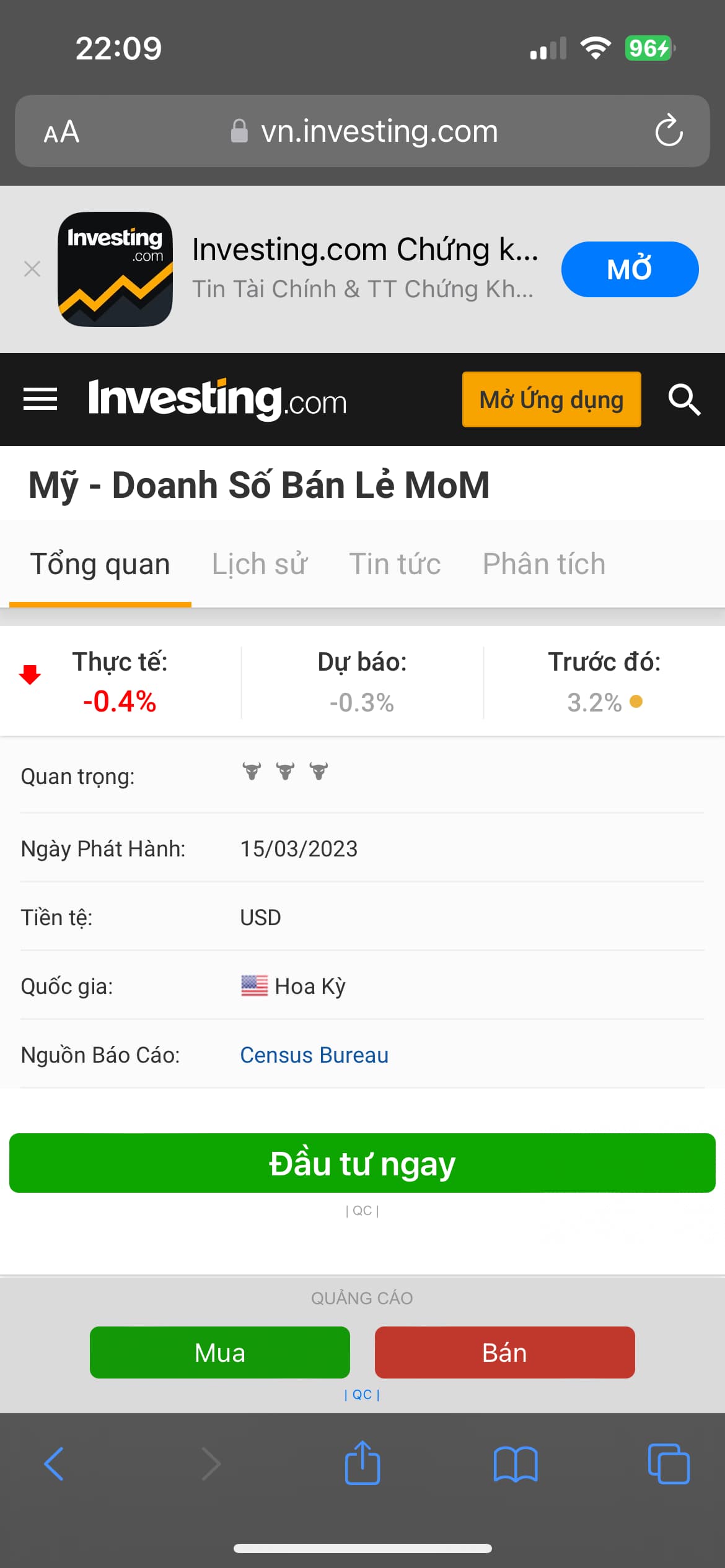The height and width of the screenshot is (1568, 725).
Task: Switch to the Lịch sử tab
Action: coord(260,564)
